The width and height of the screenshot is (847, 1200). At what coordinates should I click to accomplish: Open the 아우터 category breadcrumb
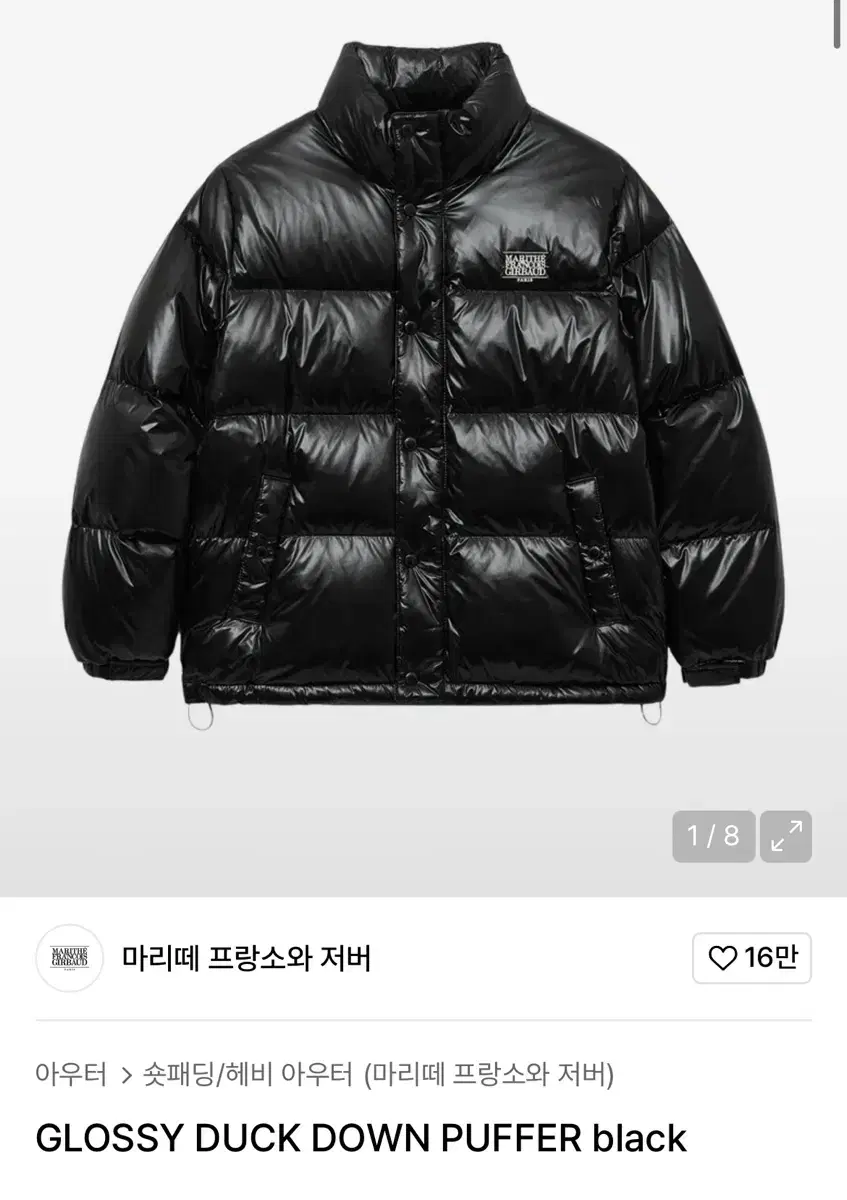point(71,1075)
